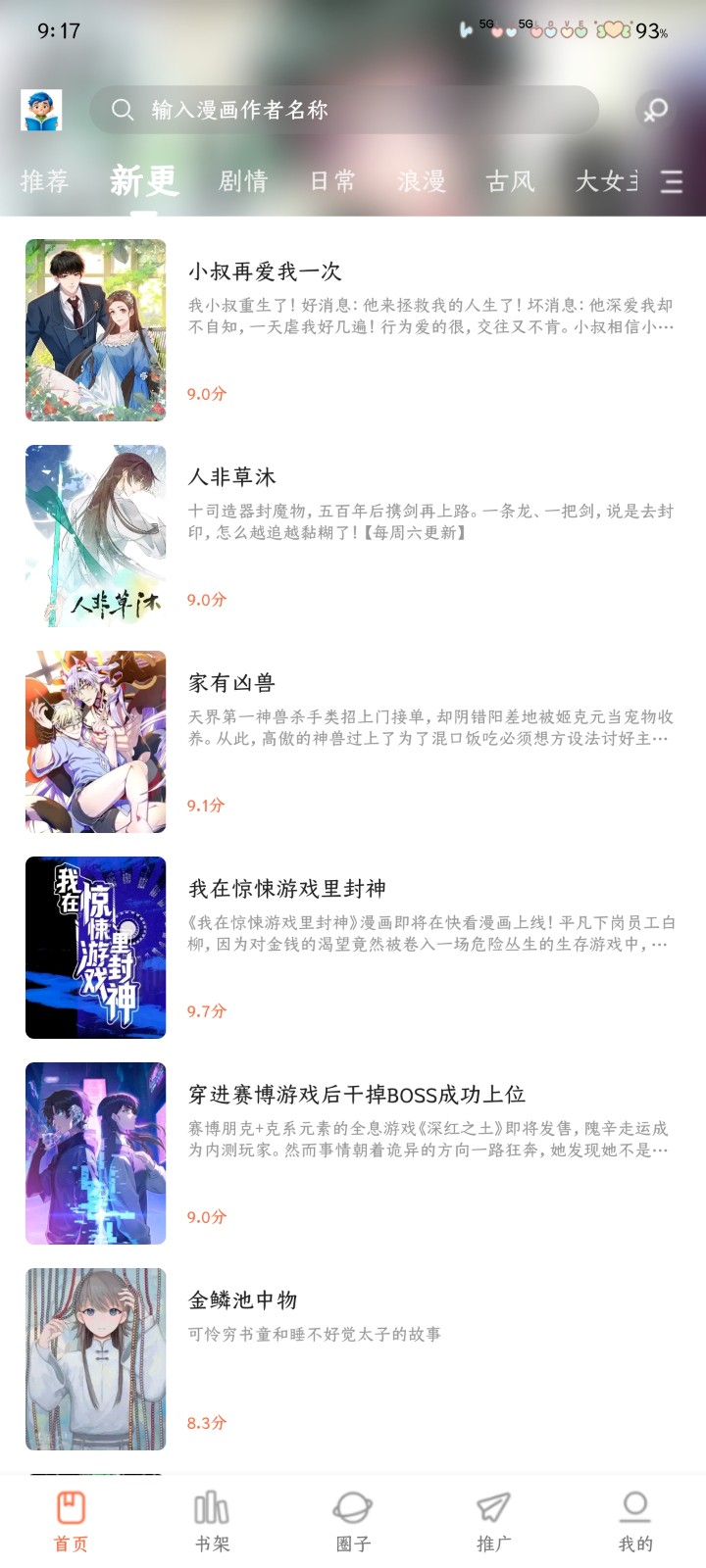Open the category list via hamburger icon
This screenshot has width=706, height=1568.
(673, 181)
